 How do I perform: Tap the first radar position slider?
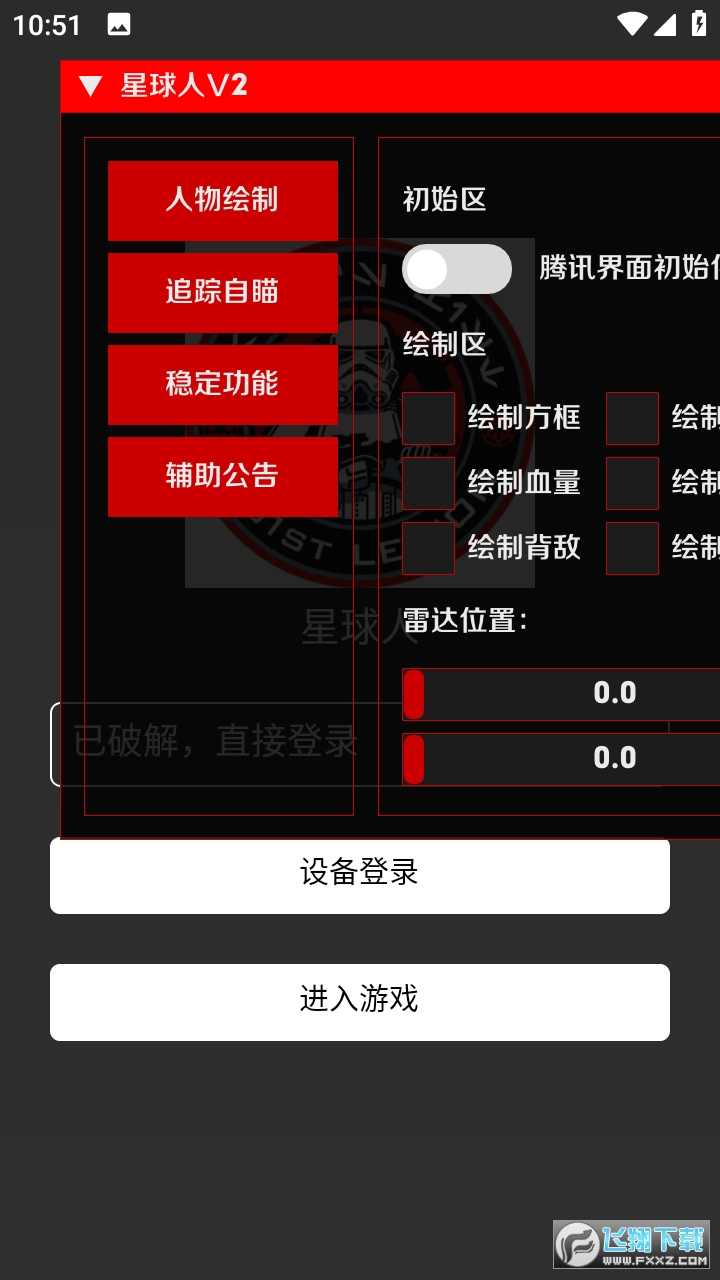point(560,694)
